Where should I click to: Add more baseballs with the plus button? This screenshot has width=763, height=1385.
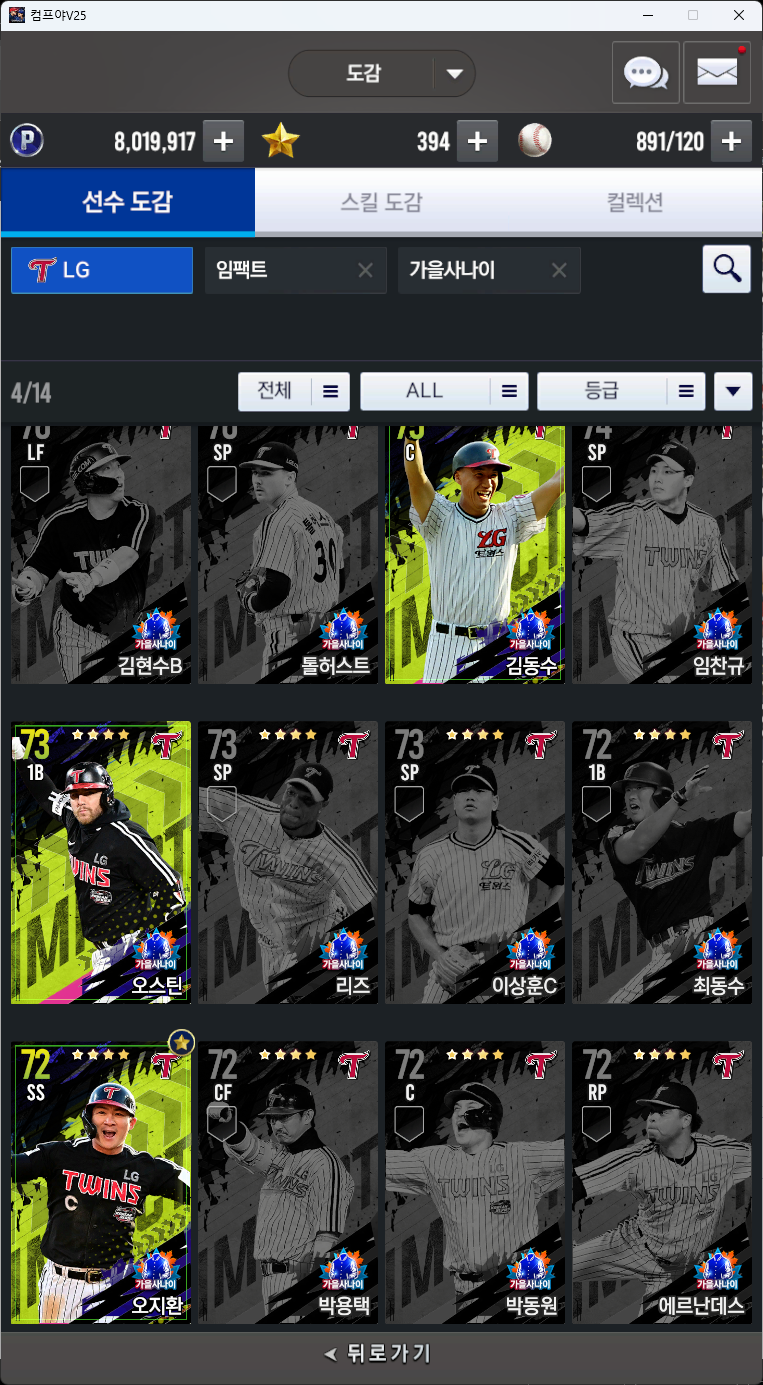[x=731, y=141]
